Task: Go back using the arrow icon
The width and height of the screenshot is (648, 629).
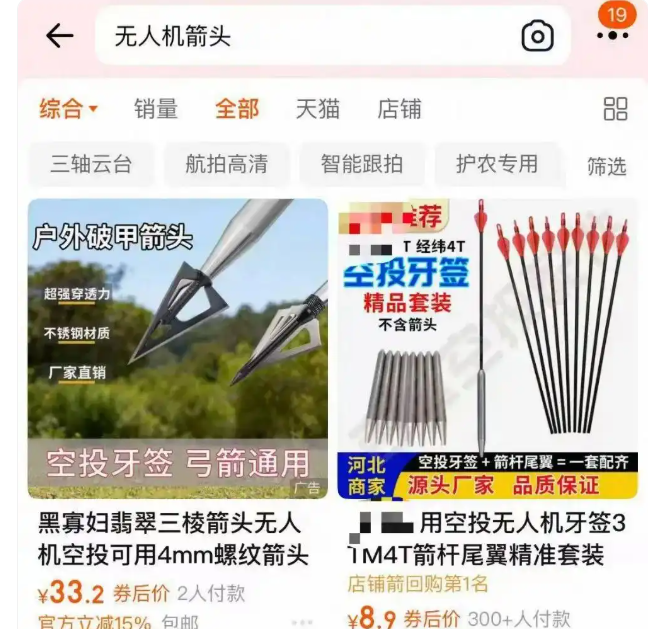Action: tap(60, 36)
